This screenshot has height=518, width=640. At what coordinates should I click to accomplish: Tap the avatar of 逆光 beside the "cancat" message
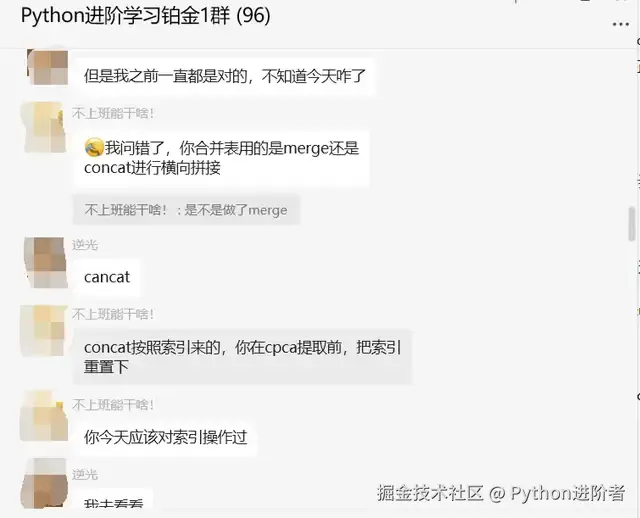coord(44,262)
